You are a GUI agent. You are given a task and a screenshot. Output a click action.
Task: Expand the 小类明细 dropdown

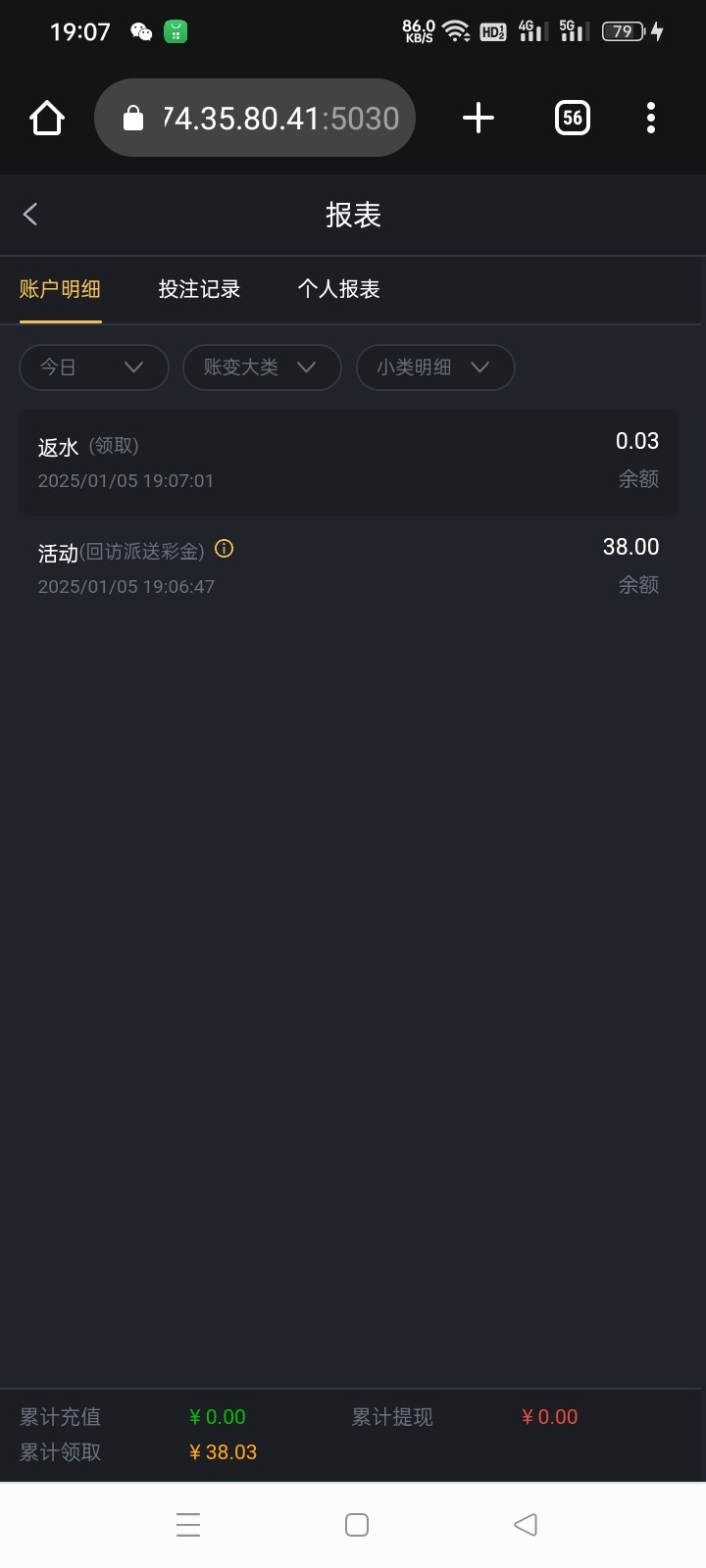point(435,367)
